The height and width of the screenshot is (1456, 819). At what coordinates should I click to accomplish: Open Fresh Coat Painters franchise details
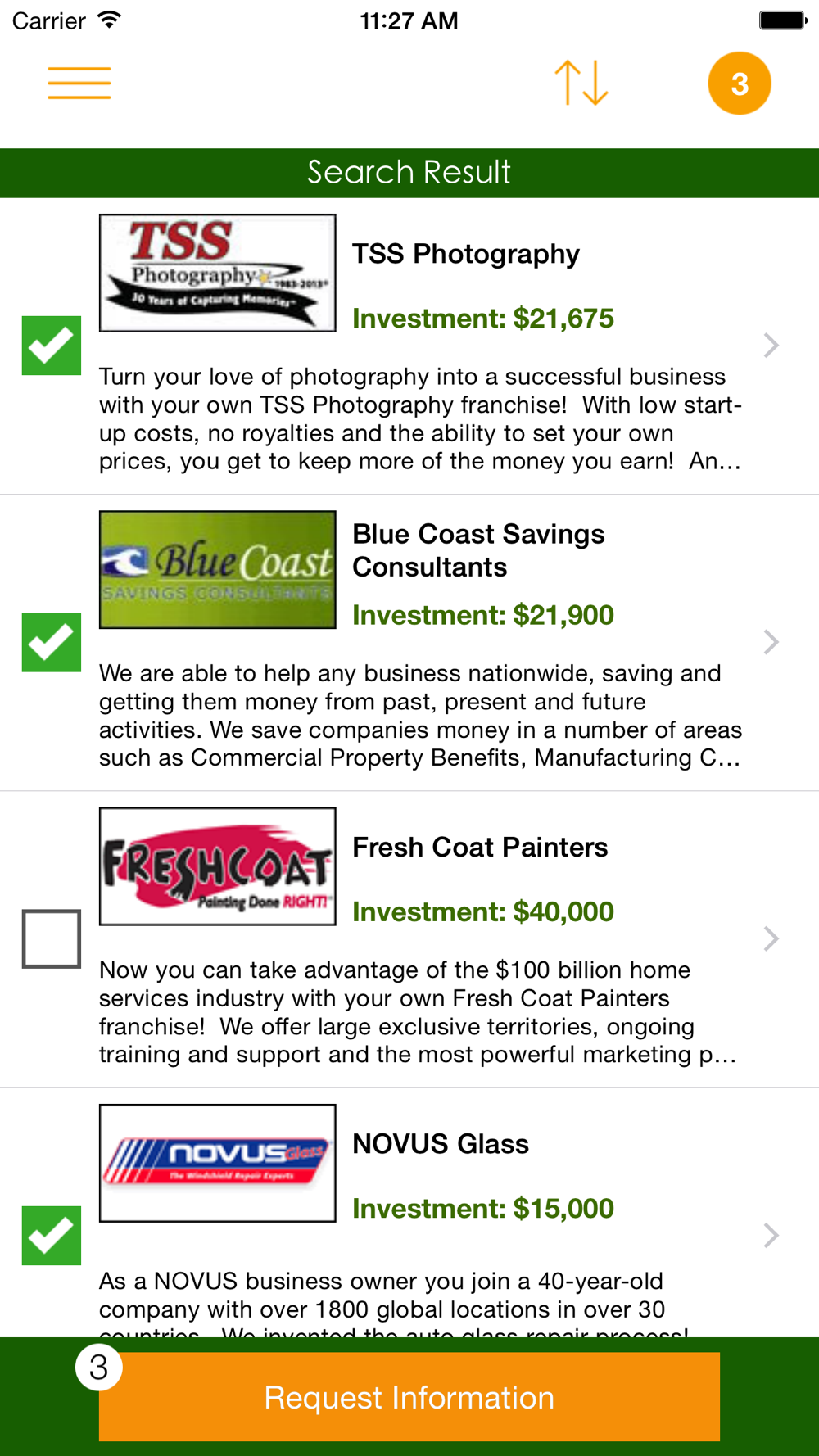tap(770, 938)
